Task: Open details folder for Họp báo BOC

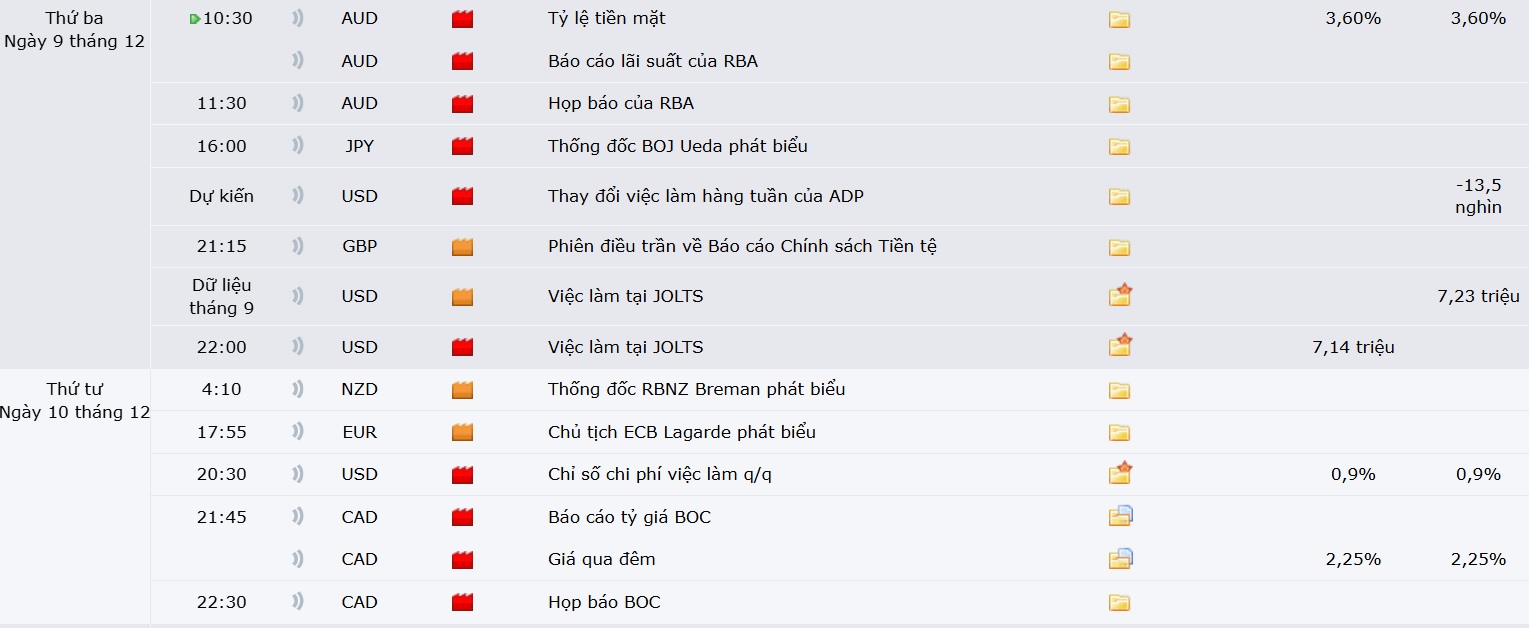Action: click(1119, 603)
